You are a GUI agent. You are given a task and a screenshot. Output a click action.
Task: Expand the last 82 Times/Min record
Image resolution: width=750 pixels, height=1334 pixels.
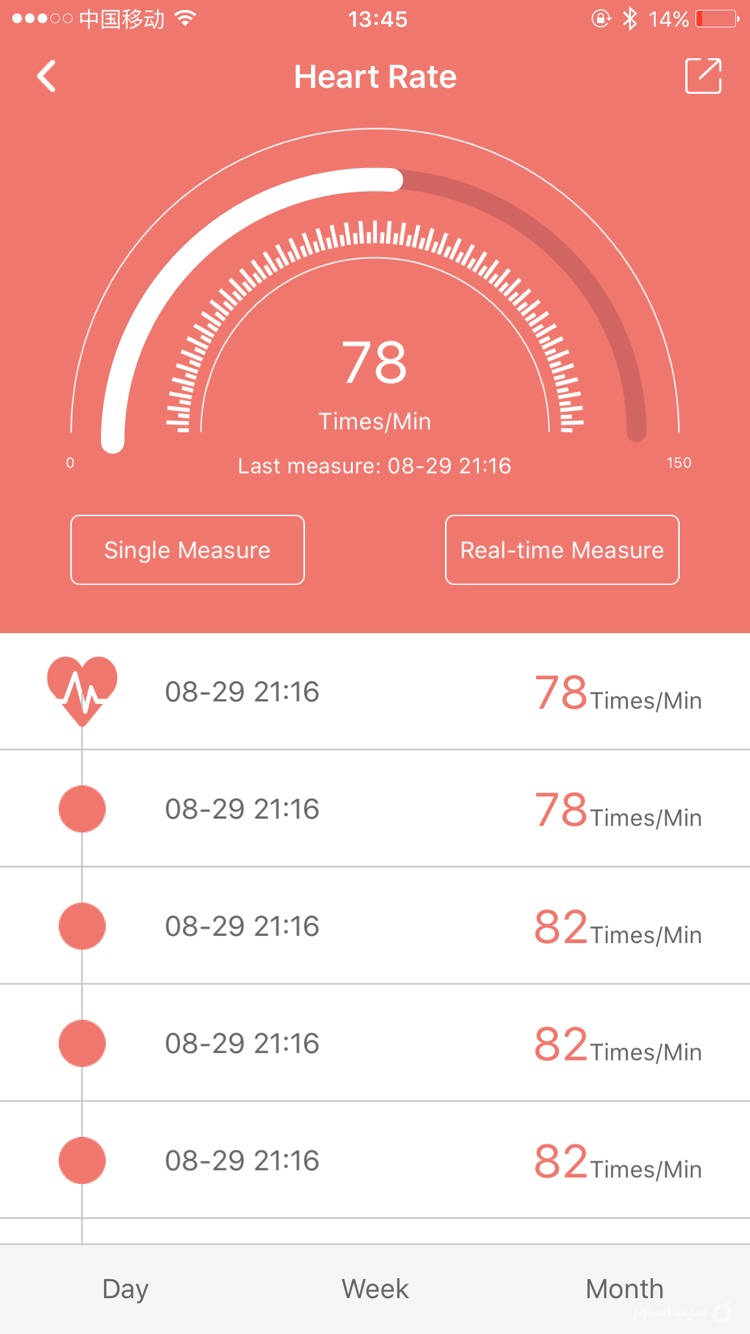click(375, 1160)
